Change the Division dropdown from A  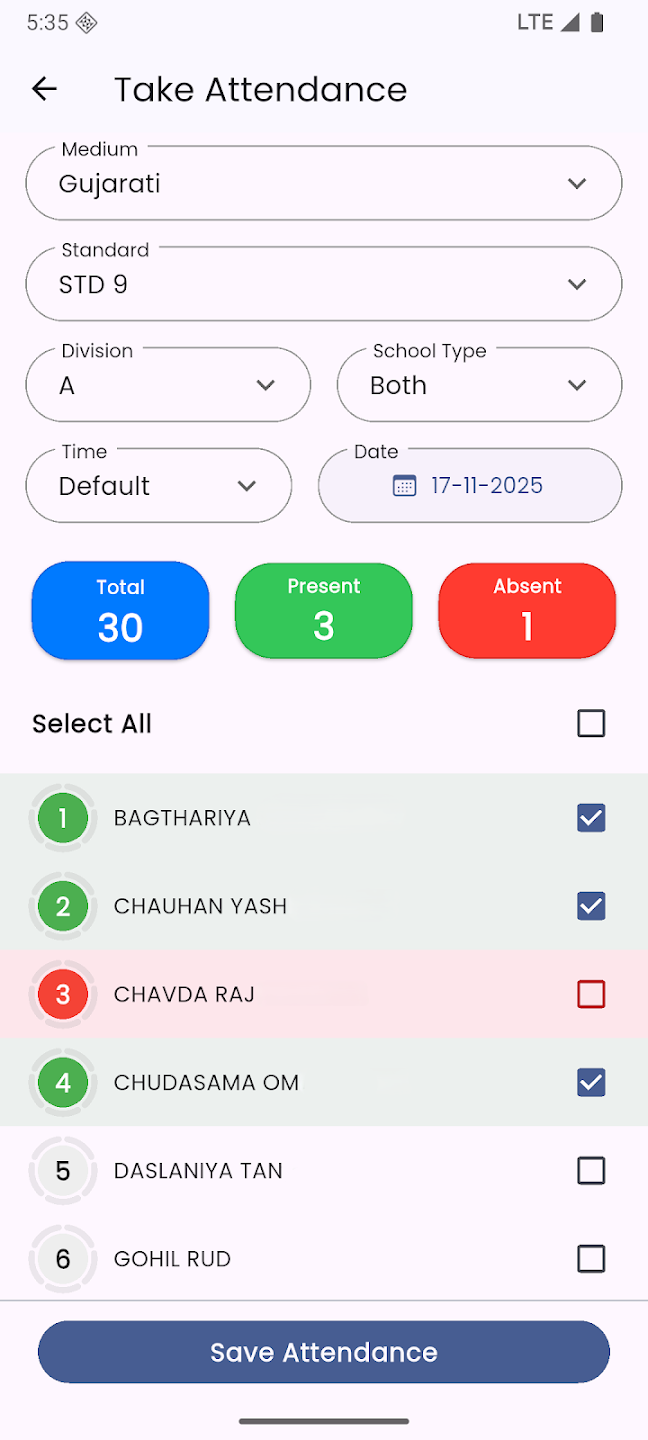pyautogui.click(x=168, y=385)
